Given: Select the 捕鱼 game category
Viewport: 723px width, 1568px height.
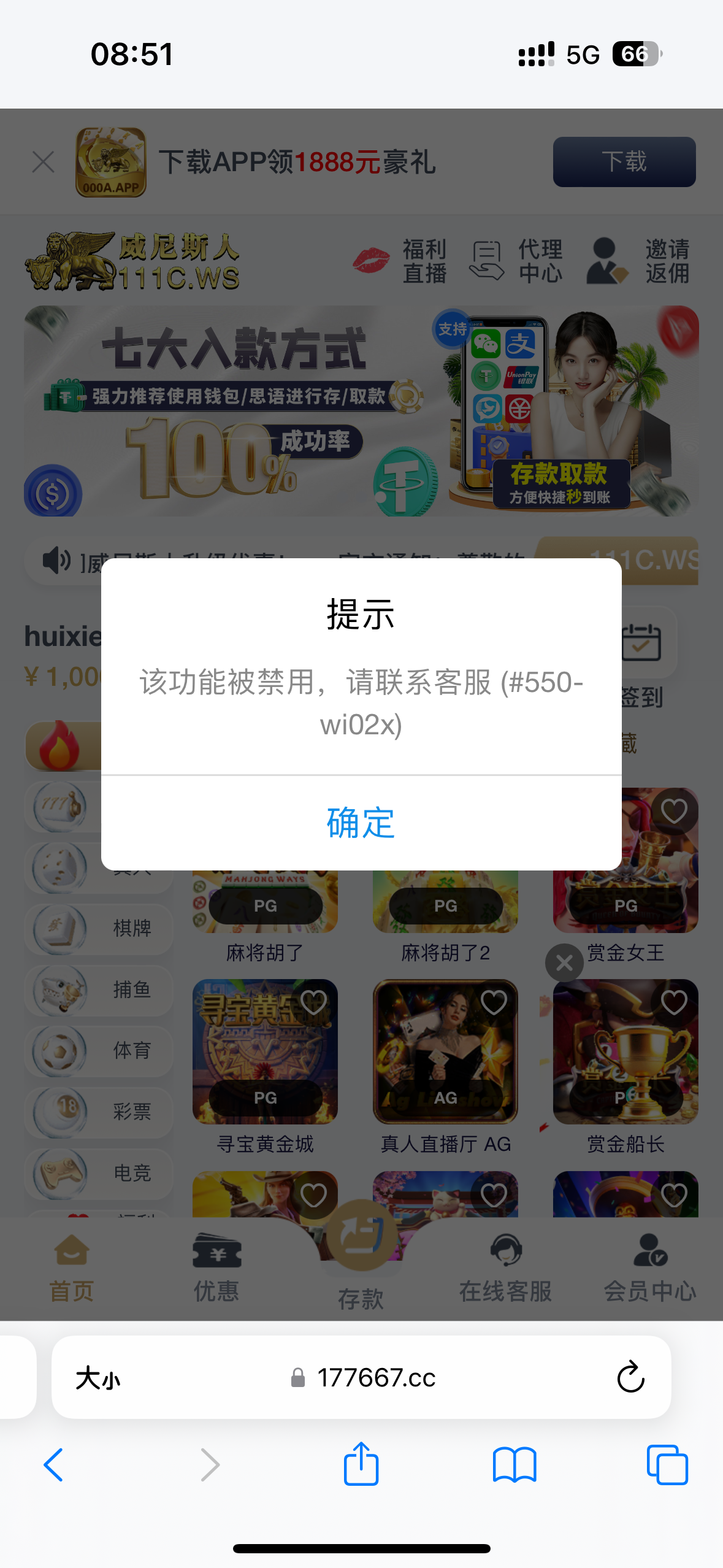Looking at the screenshot, I should (x=99, y=990).
